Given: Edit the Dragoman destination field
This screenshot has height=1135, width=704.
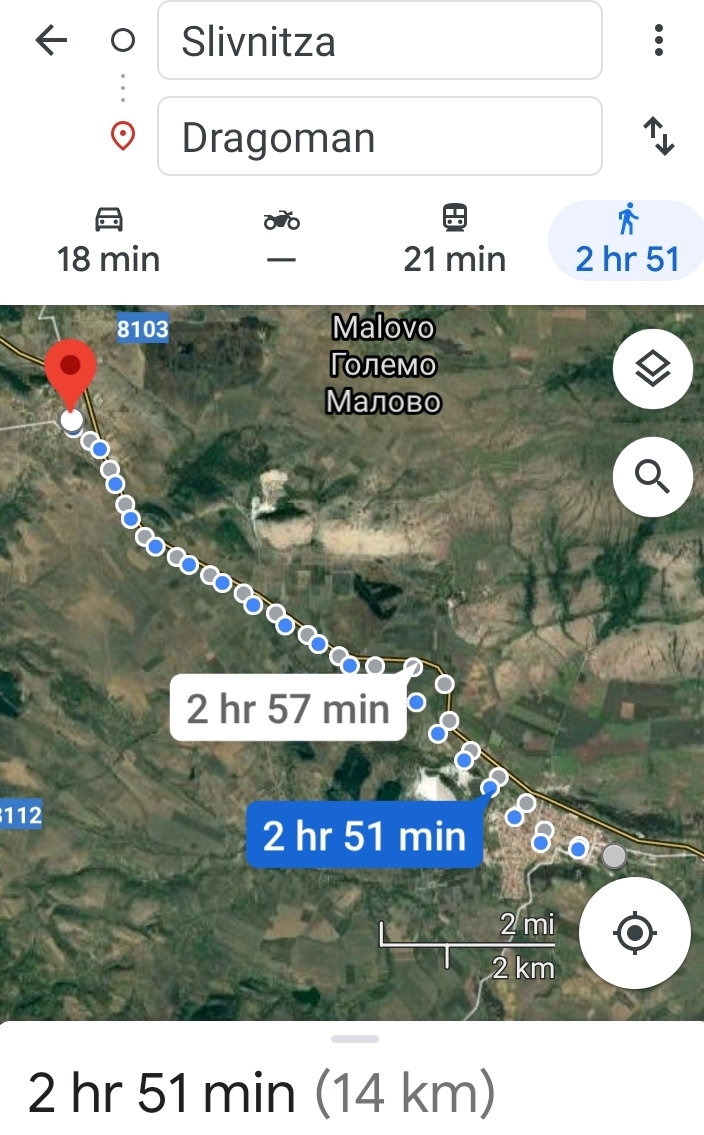Looking at the screenshot, I should coord(380,137).
